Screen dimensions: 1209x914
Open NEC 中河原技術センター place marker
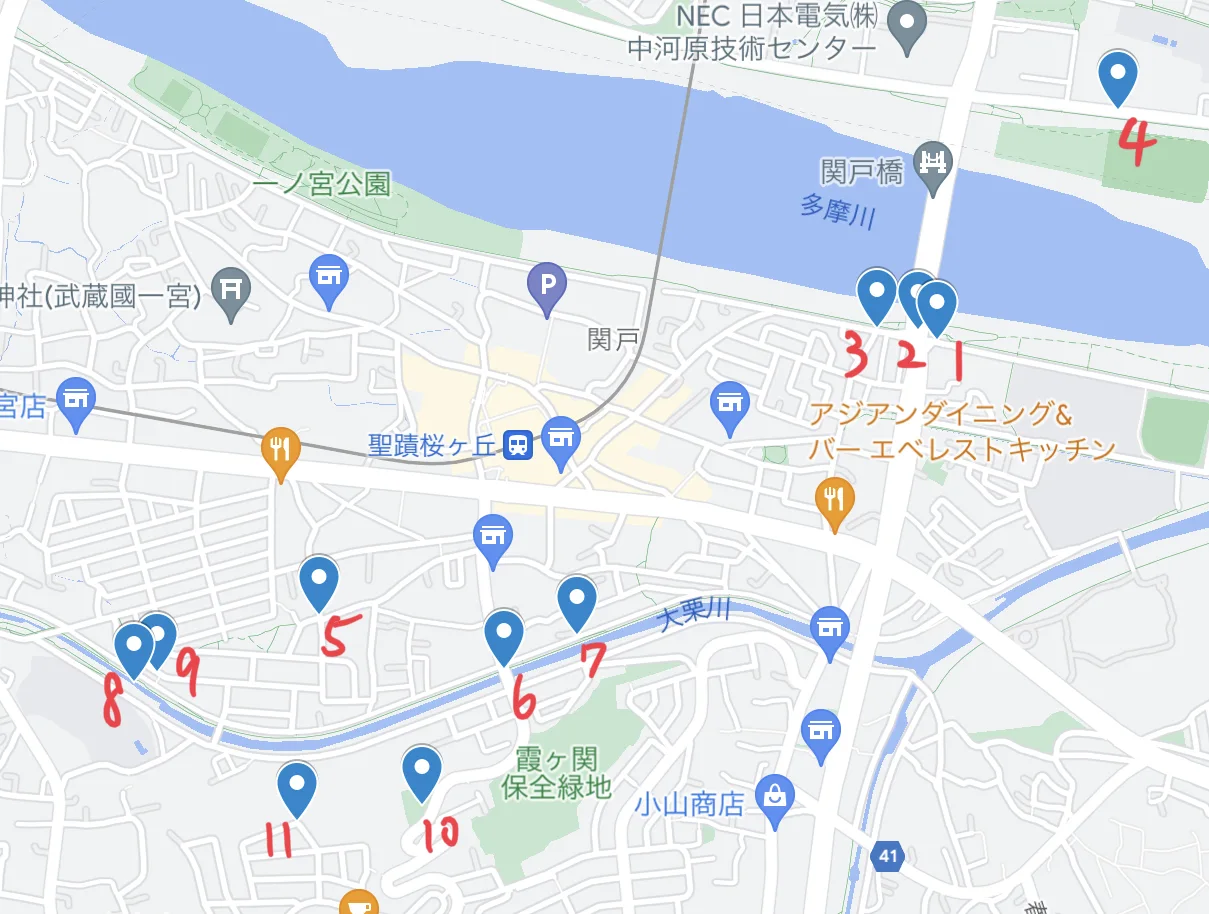(908, 21)
